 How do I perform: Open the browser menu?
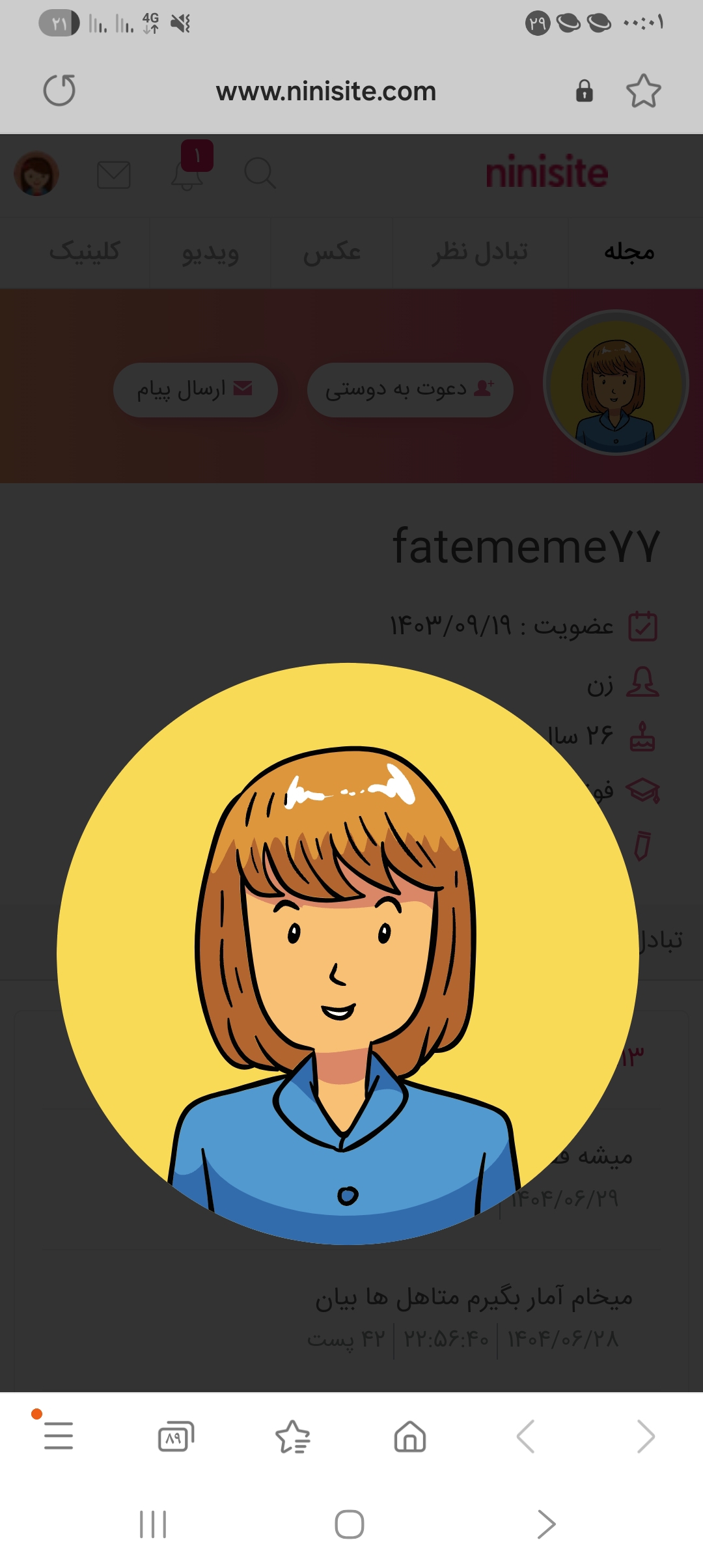[x=59, y=1435]
